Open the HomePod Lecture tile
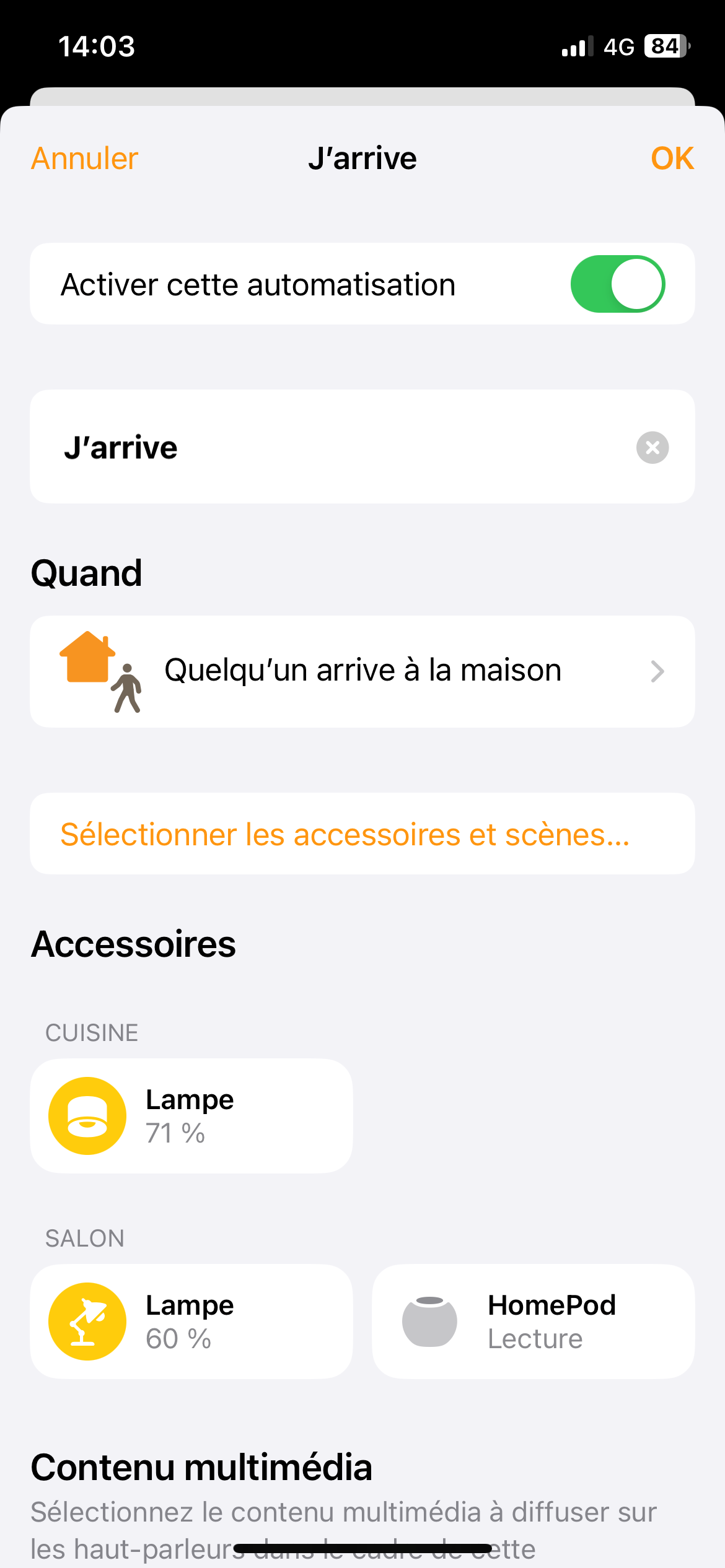Viewport: 725px width, 1568px height. 533,1322
